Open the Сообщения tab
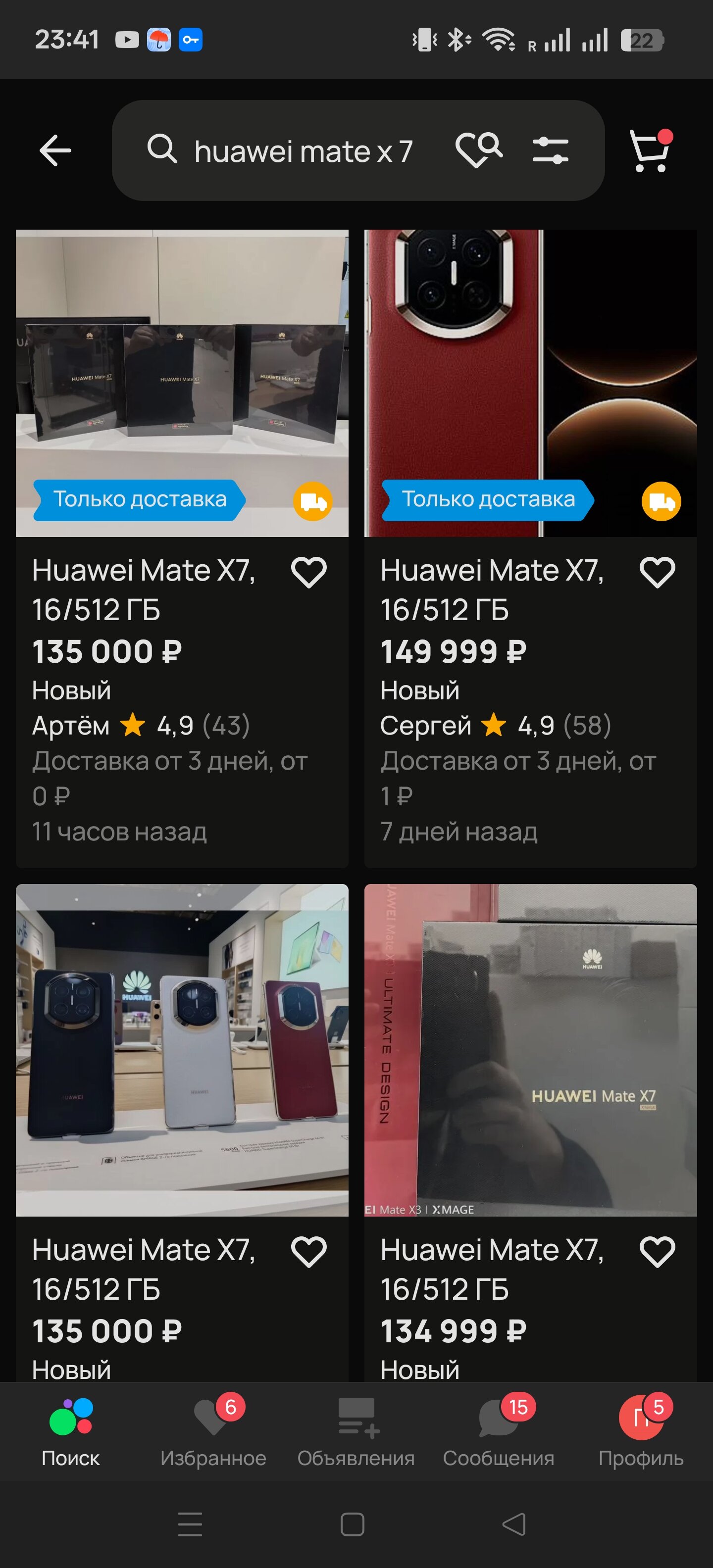Viewport: 713px width, 1568px height. (499, 1432)
